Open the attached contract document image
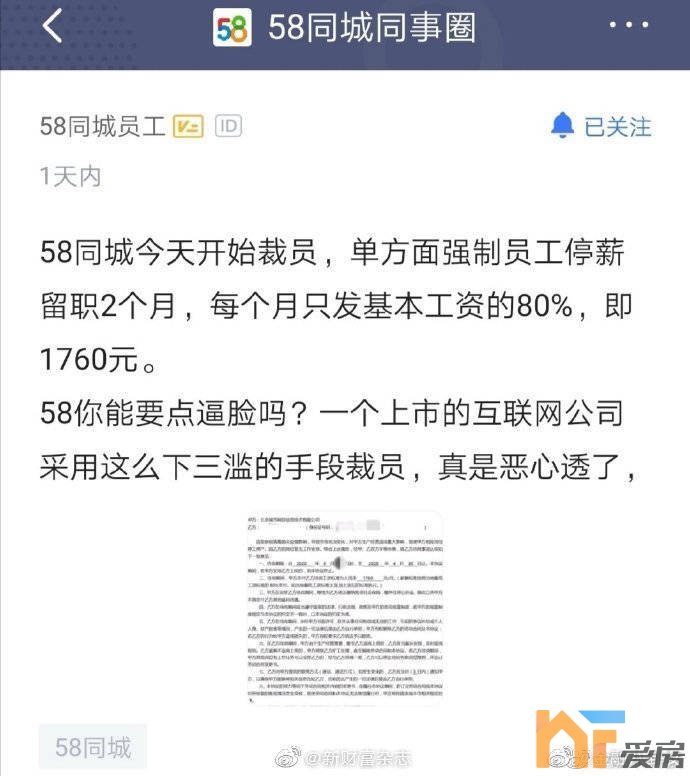690x776 pixels. pyautogui.click(x=345, y=609)
